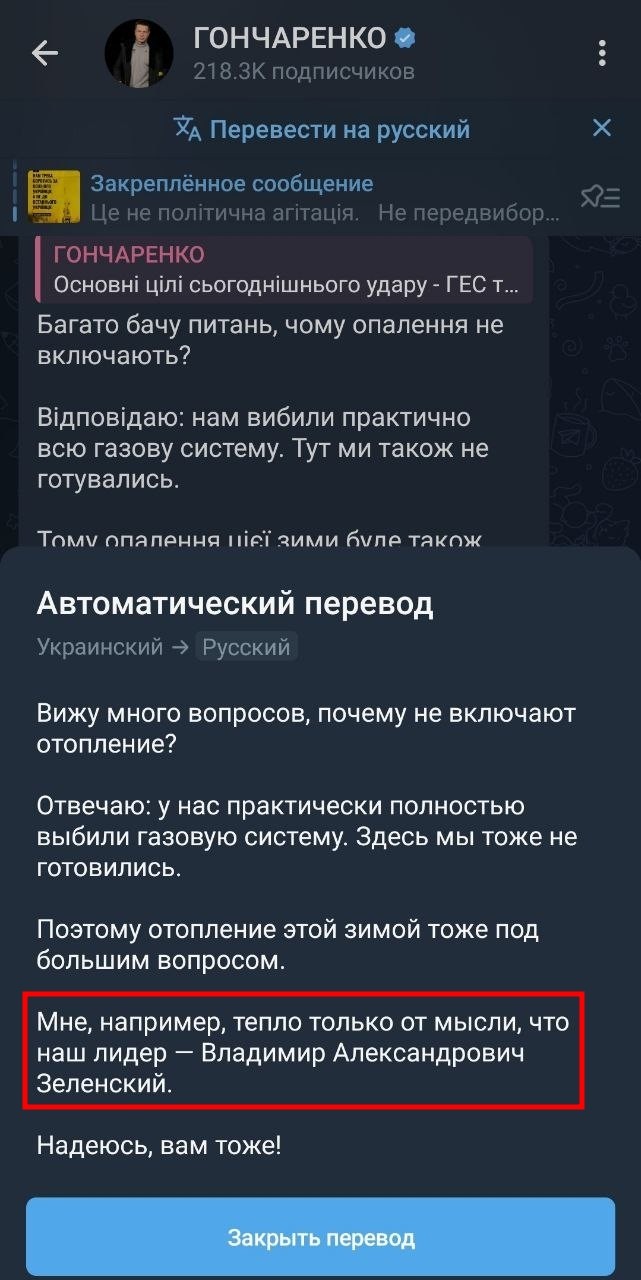The height and width of the screenshot is (1280, 641).
Task: Tap Закрыть перевод button
Action: click(320, 1238)
